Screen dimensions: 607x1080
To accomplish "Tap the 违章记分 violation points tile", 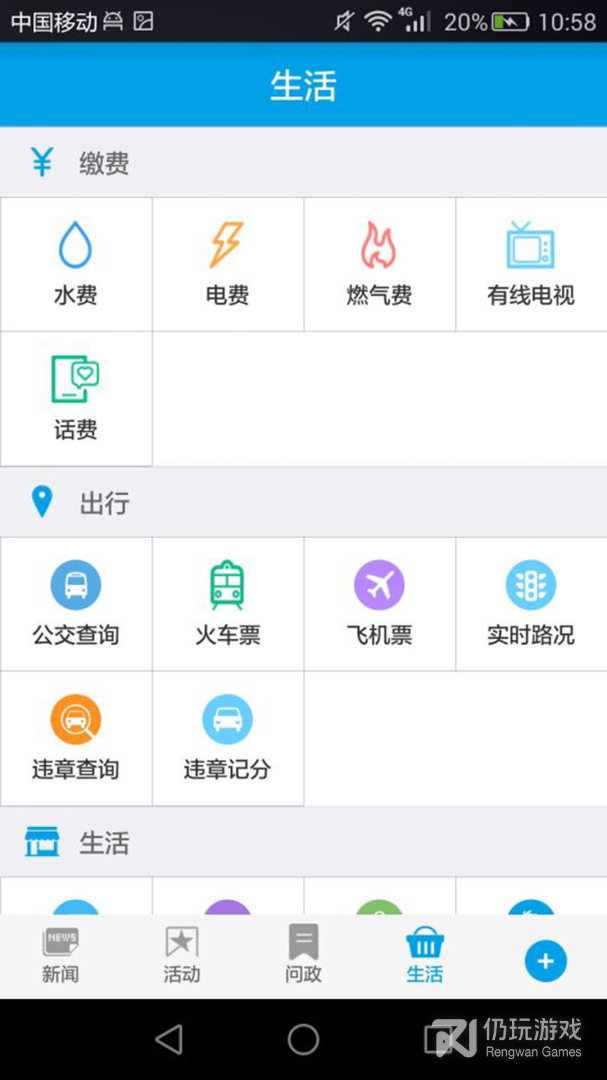I will tap(228, 738).
